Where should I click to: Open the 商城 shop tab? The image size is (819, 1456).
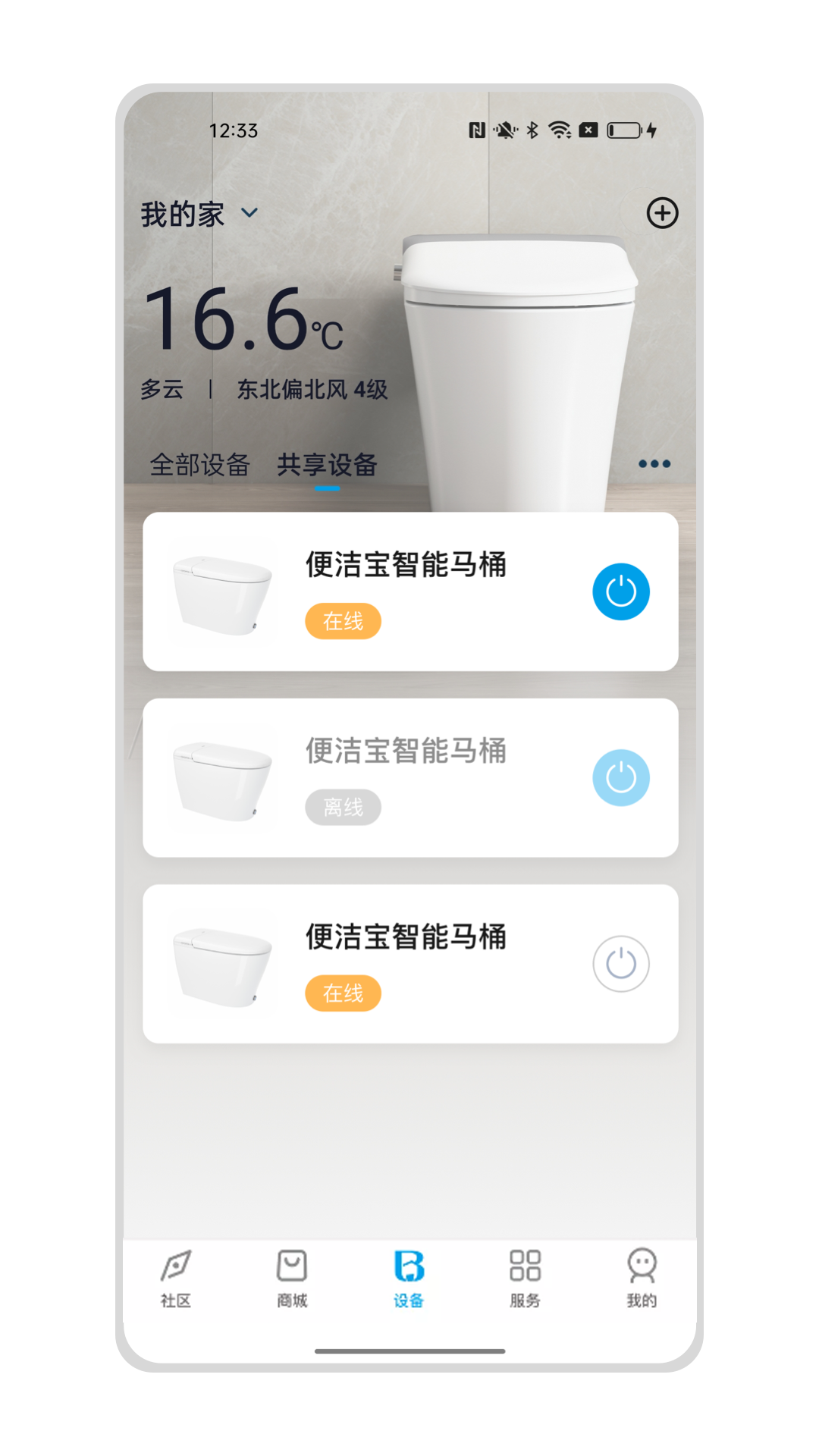292,1279
